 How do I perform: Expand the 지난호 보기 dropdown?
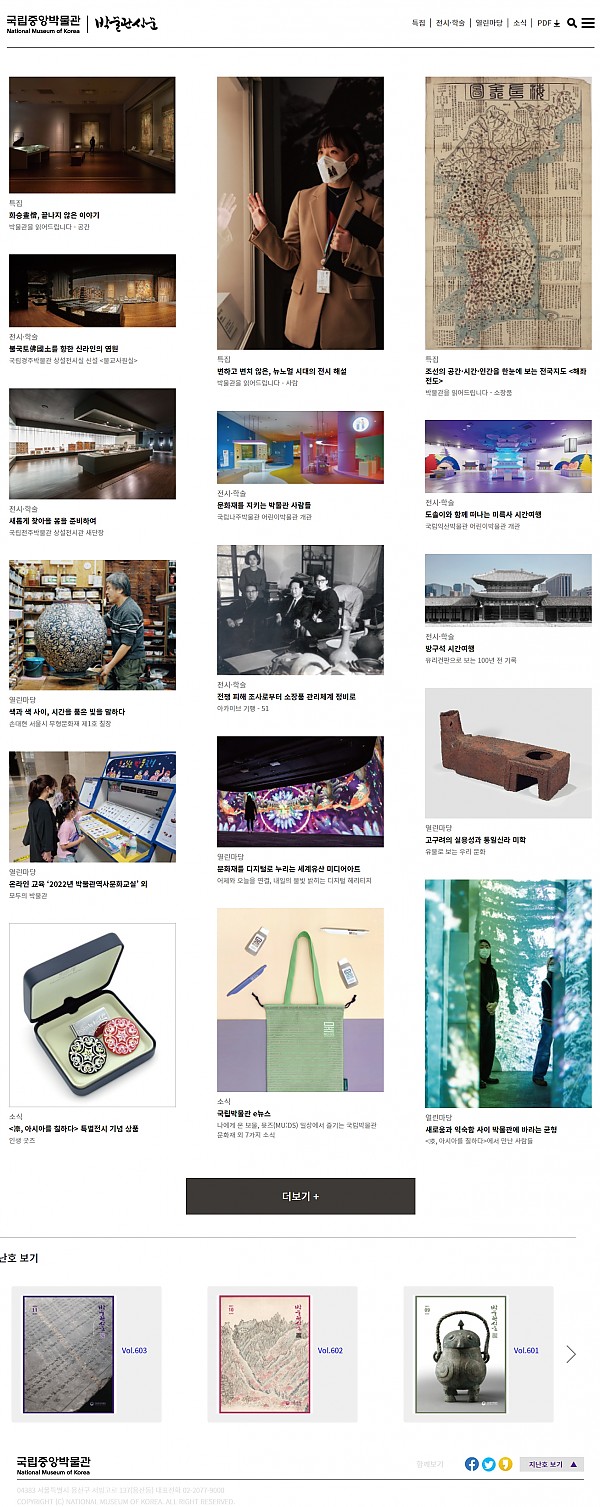(x=551, y=1464)
